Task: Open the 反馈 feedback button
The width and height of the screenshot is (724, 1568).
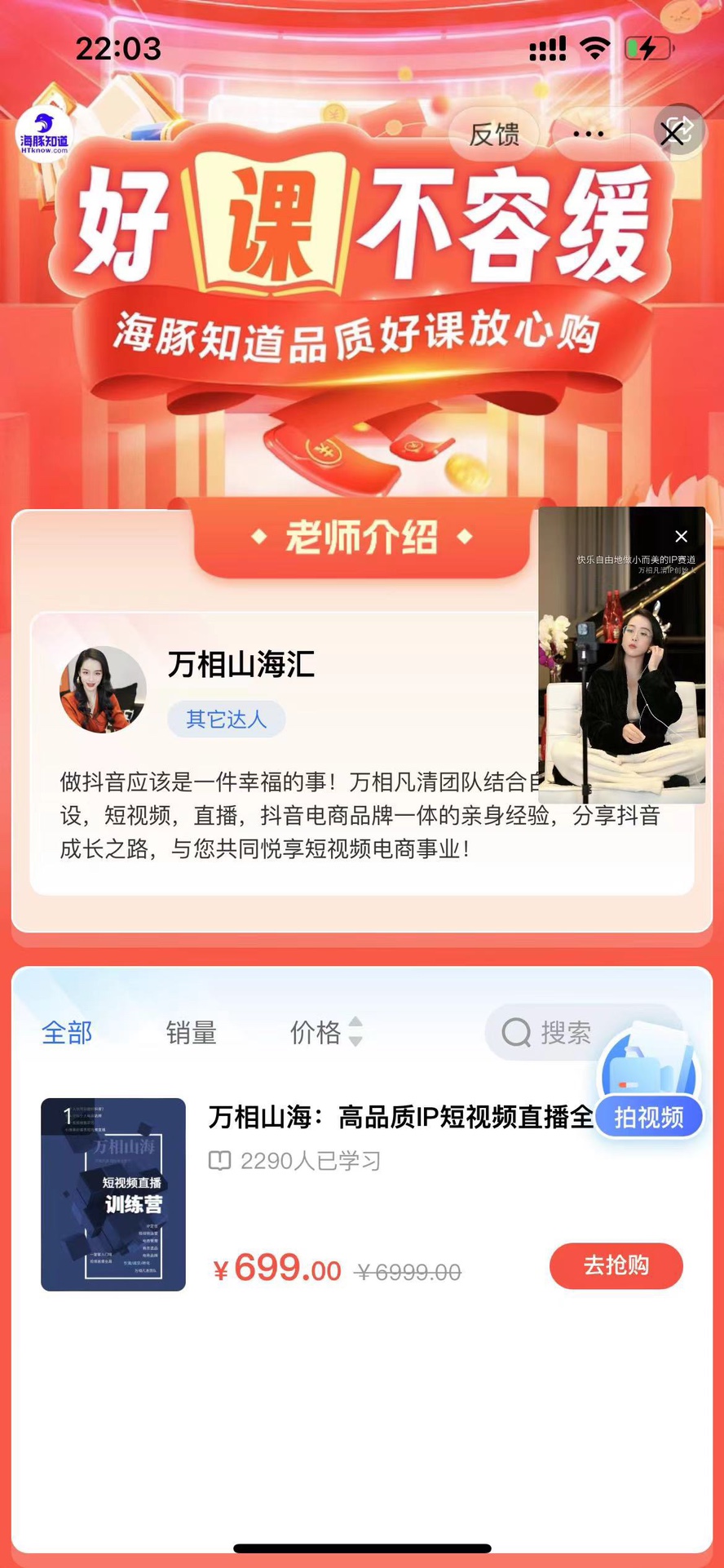Action: [494, 134]
